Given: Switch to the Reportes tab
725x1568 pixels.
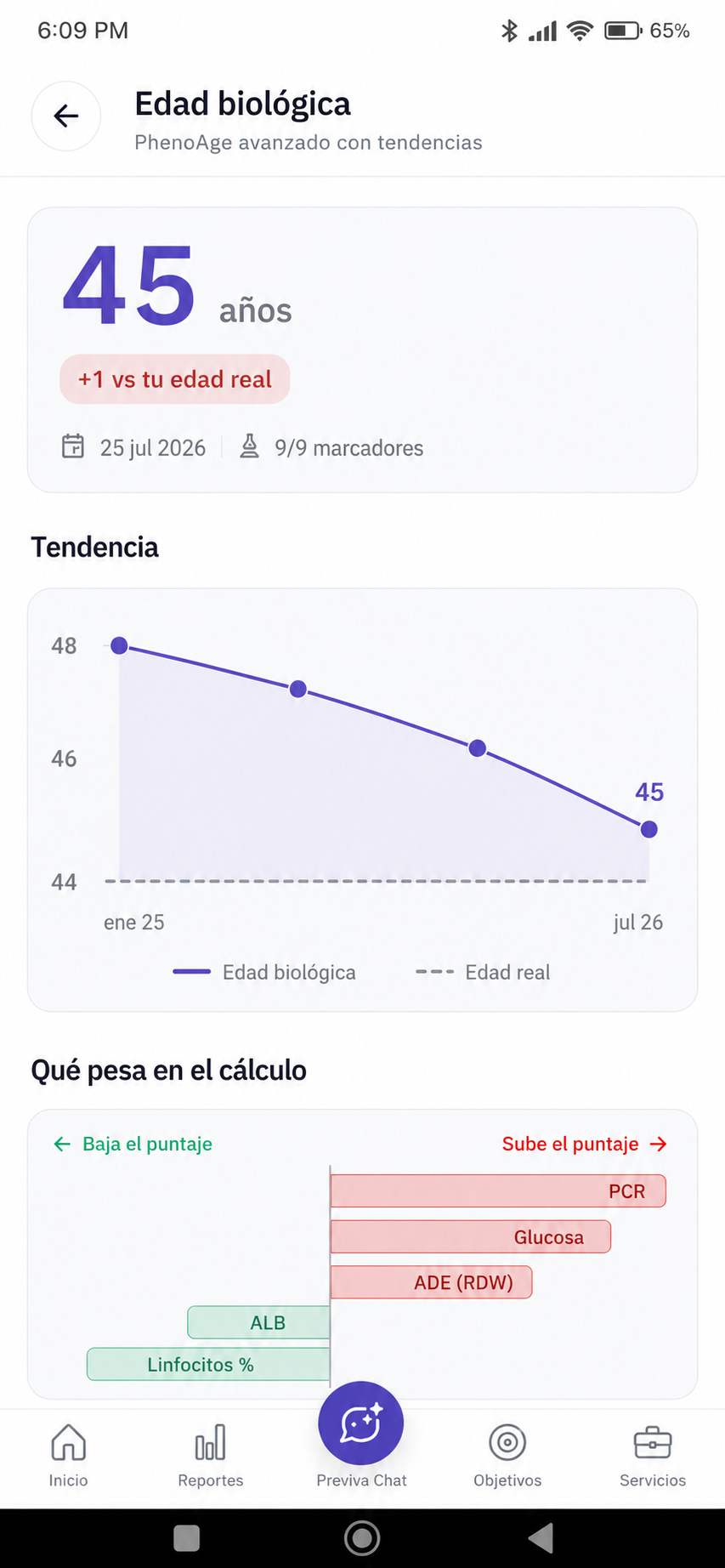Looking at the screenshot, I should coord(211,1456).
